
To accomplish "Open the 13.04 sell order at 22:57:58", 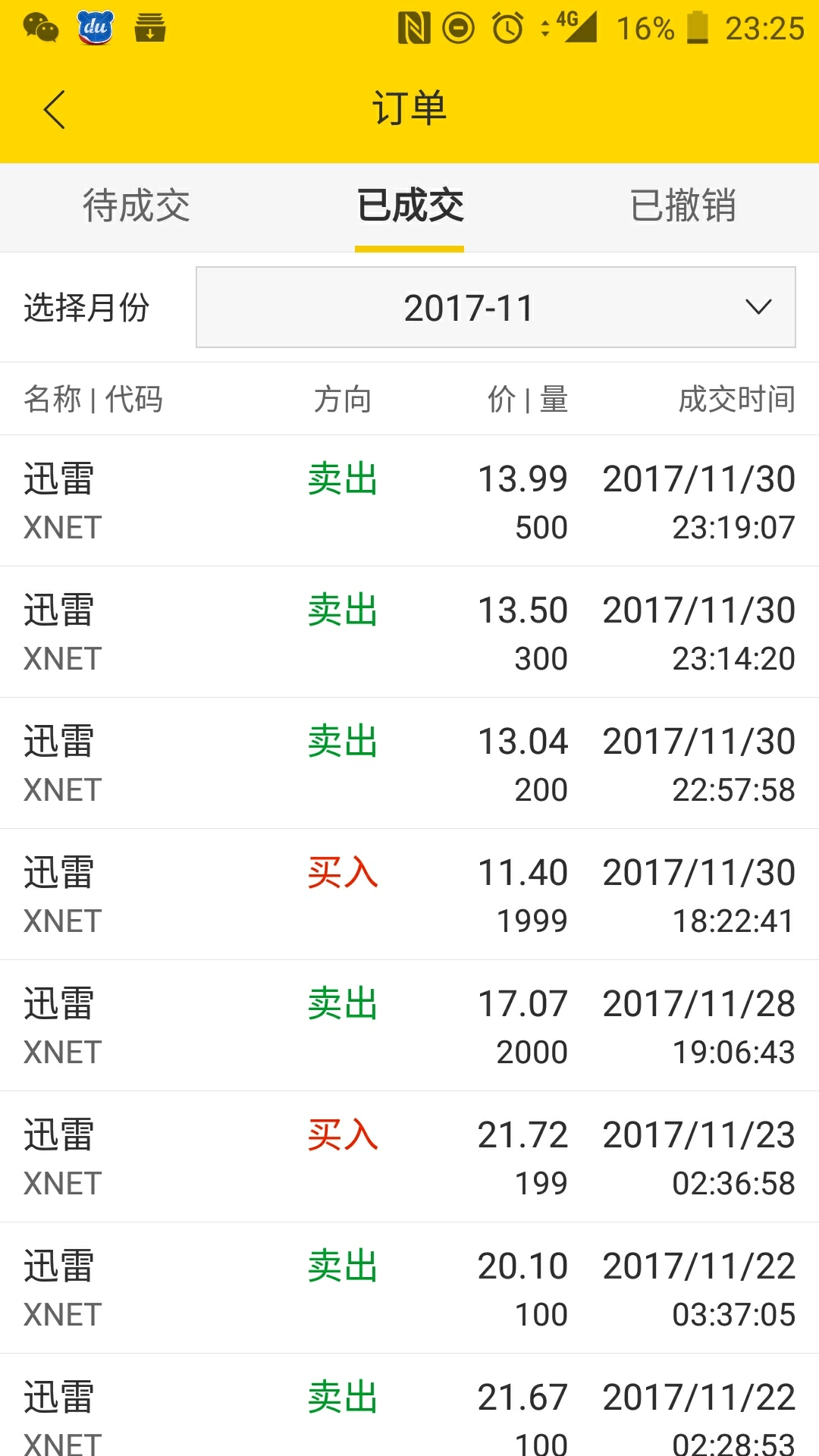I will [409, 763].
